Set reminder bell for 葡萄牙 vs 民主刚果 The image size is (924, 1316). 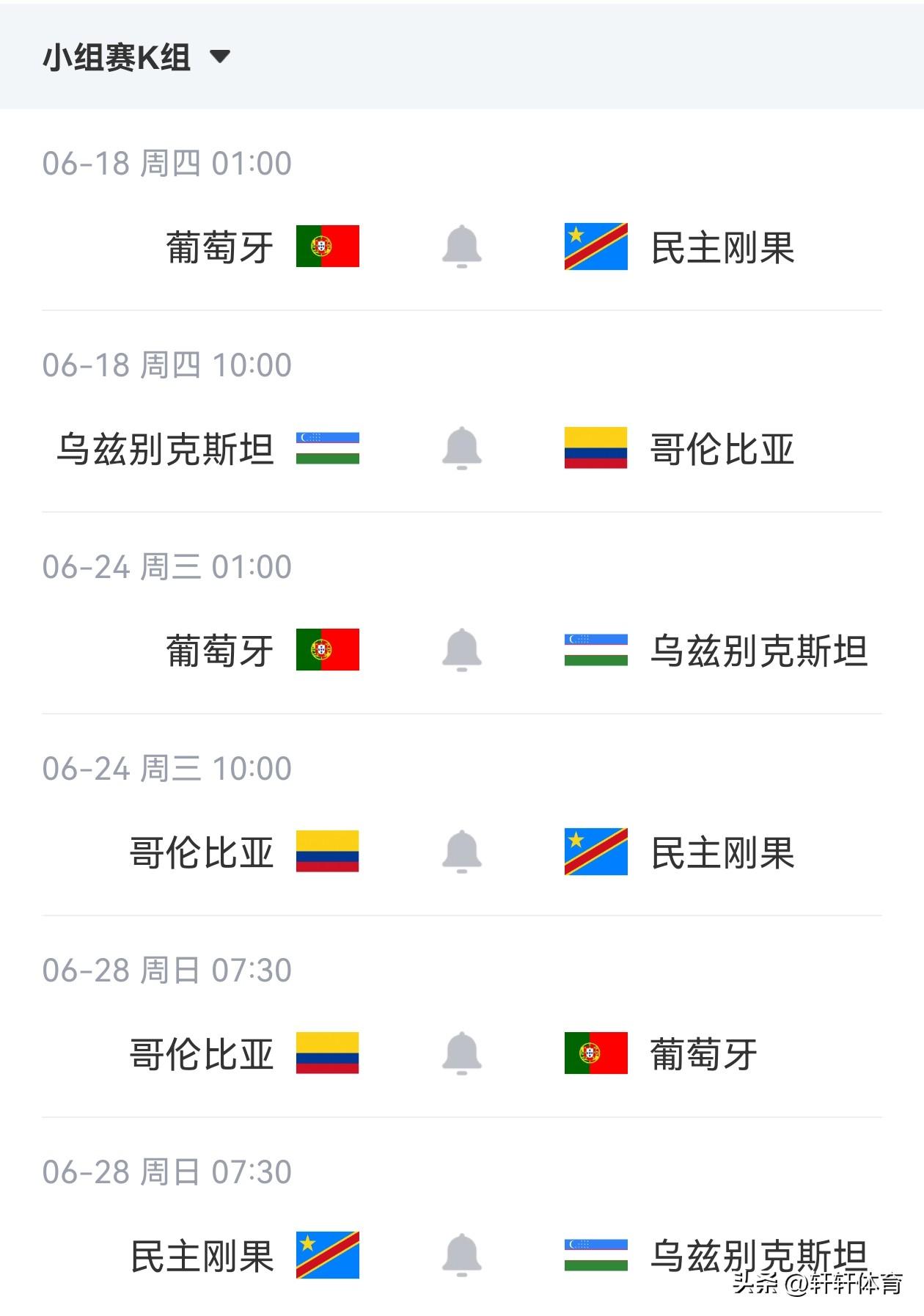pyautogui.click(x=462, y=246)
